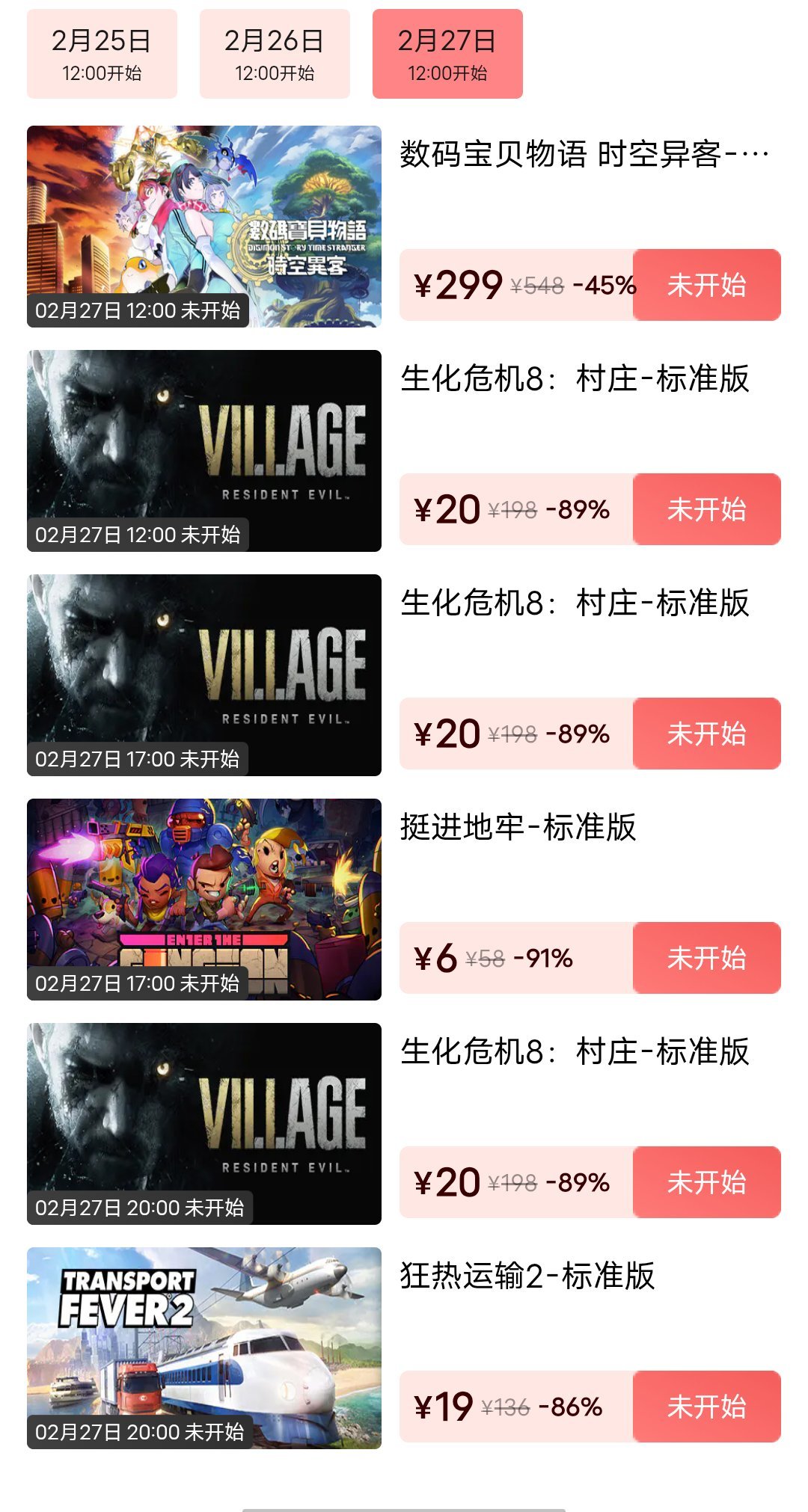
Task: Open the 20:00 生化危机8 Village thumbnail
Action: pos(204,1123)
